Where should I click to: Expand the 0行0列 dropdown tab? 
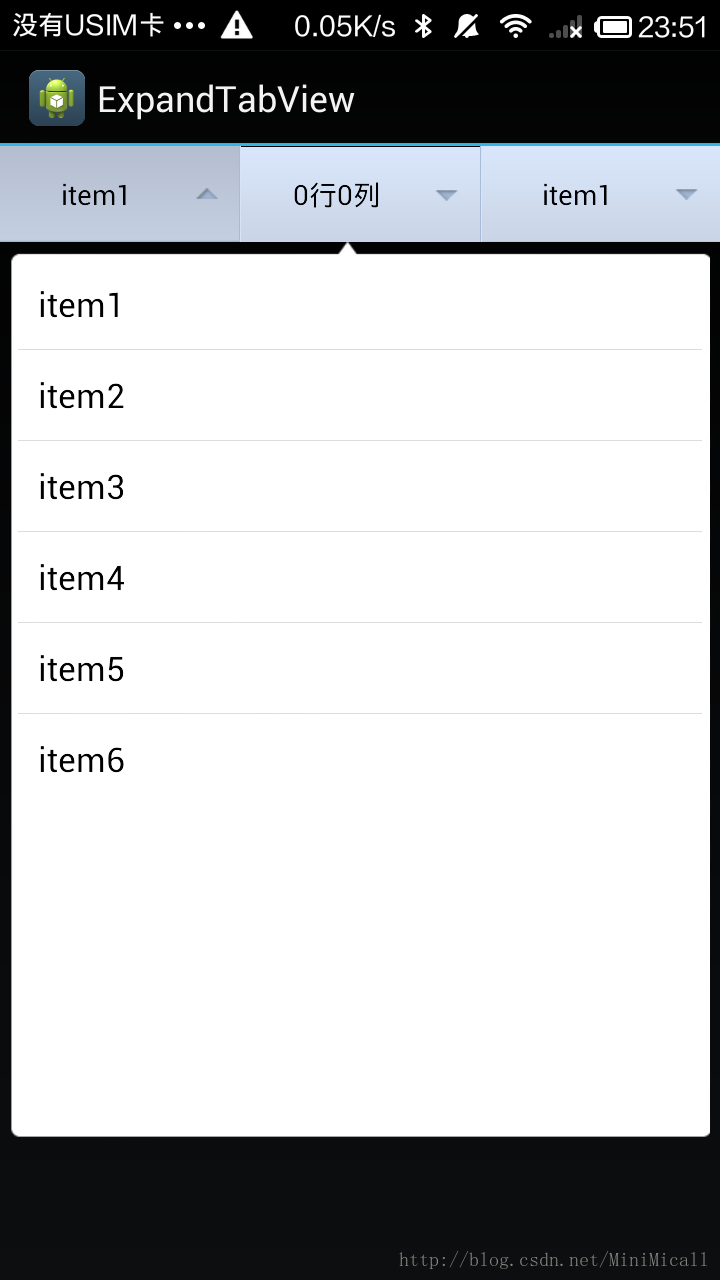point(361,194)
